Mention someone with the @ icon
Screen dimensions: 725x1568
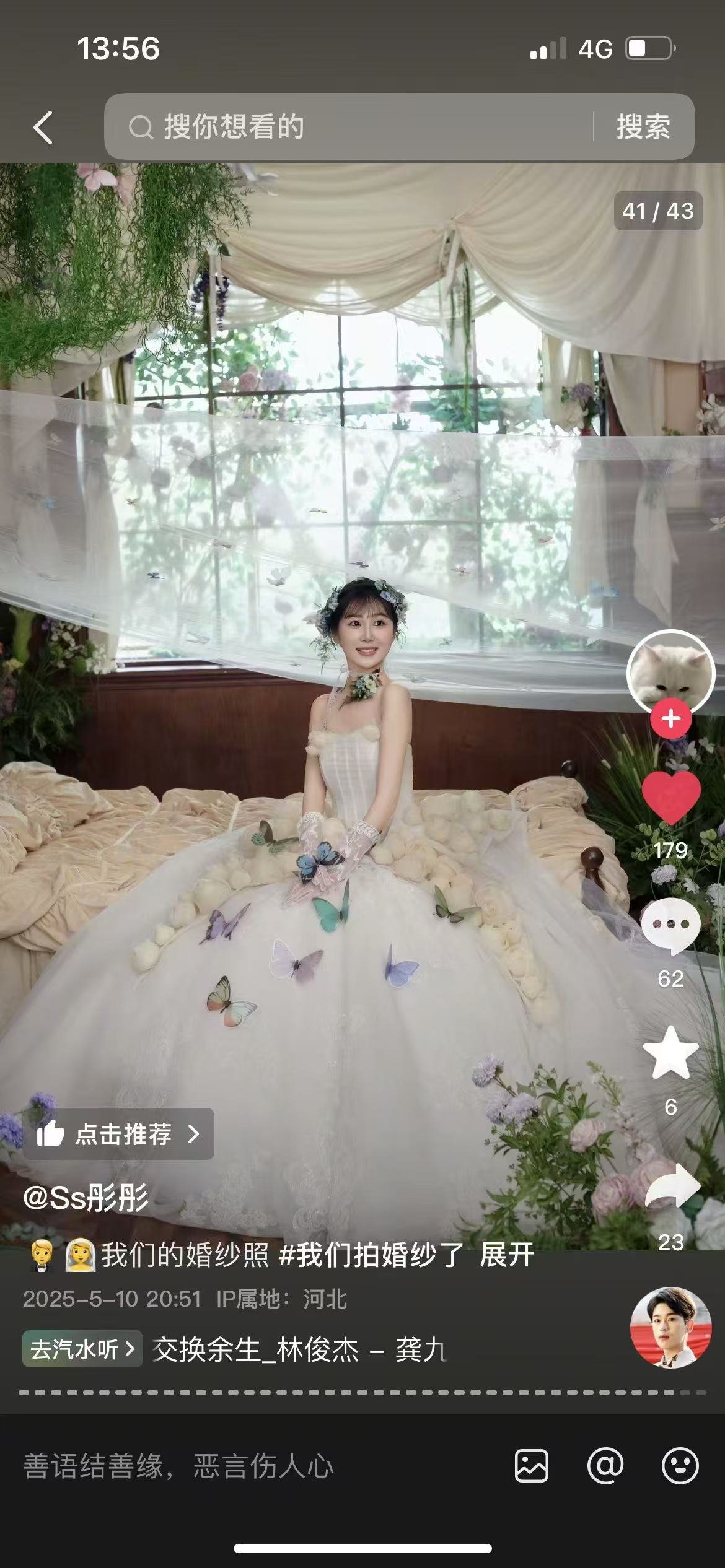pos(605,1466)
